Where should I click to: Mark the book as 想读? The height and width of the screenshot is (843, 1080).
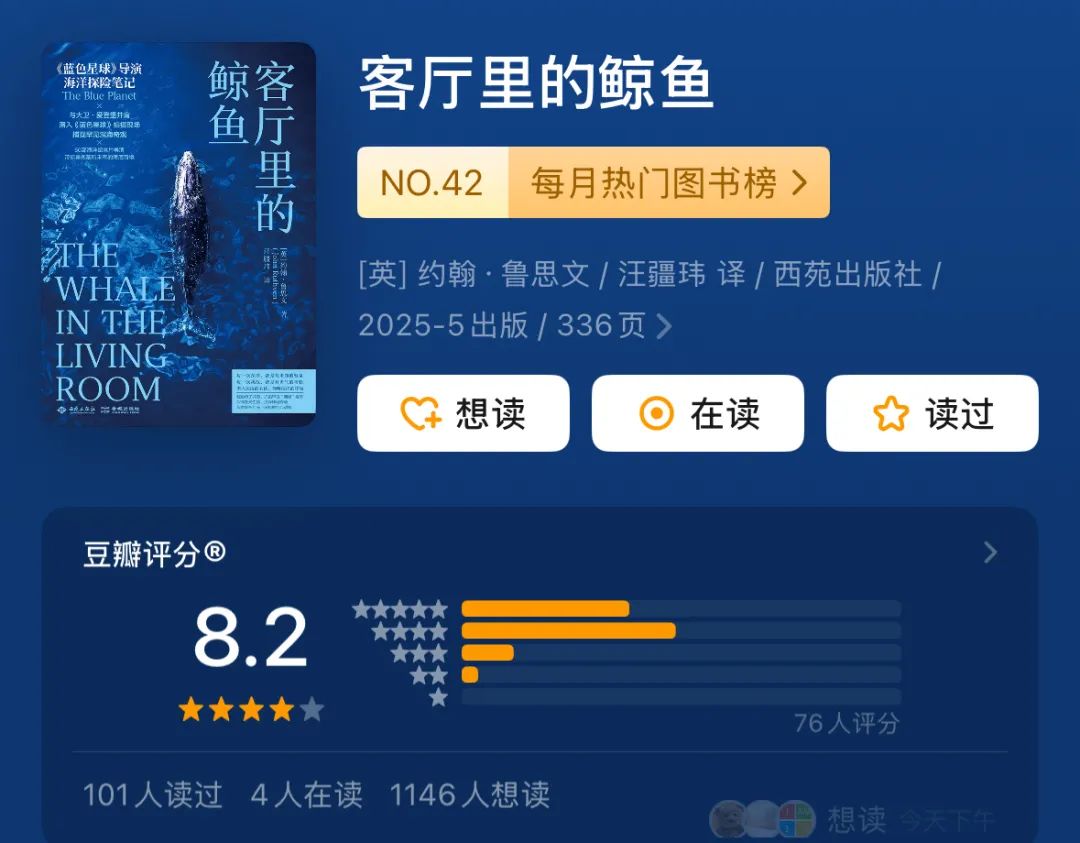click(x=463, y=413)
